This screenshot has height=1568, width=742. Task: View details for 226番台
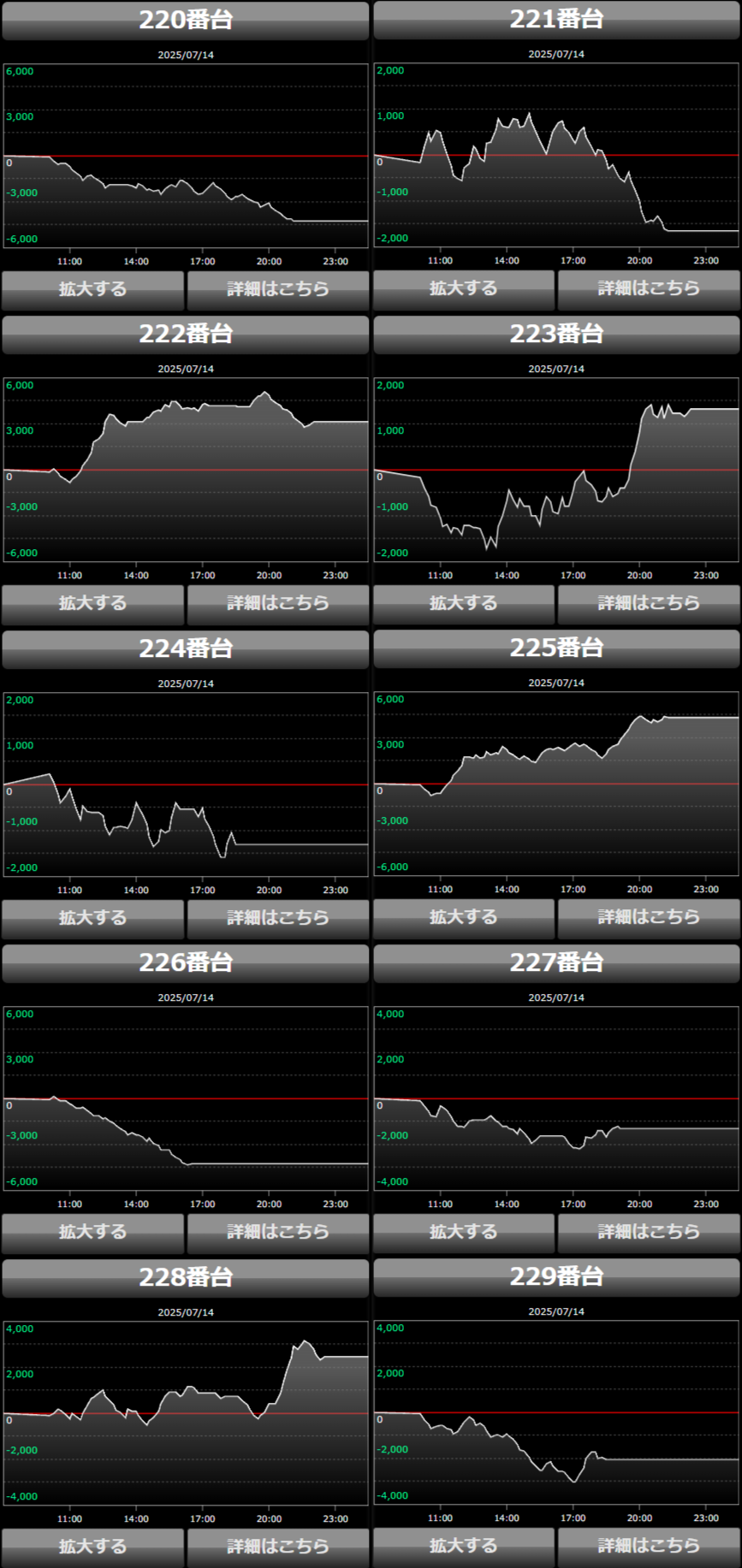point(278,1232)
